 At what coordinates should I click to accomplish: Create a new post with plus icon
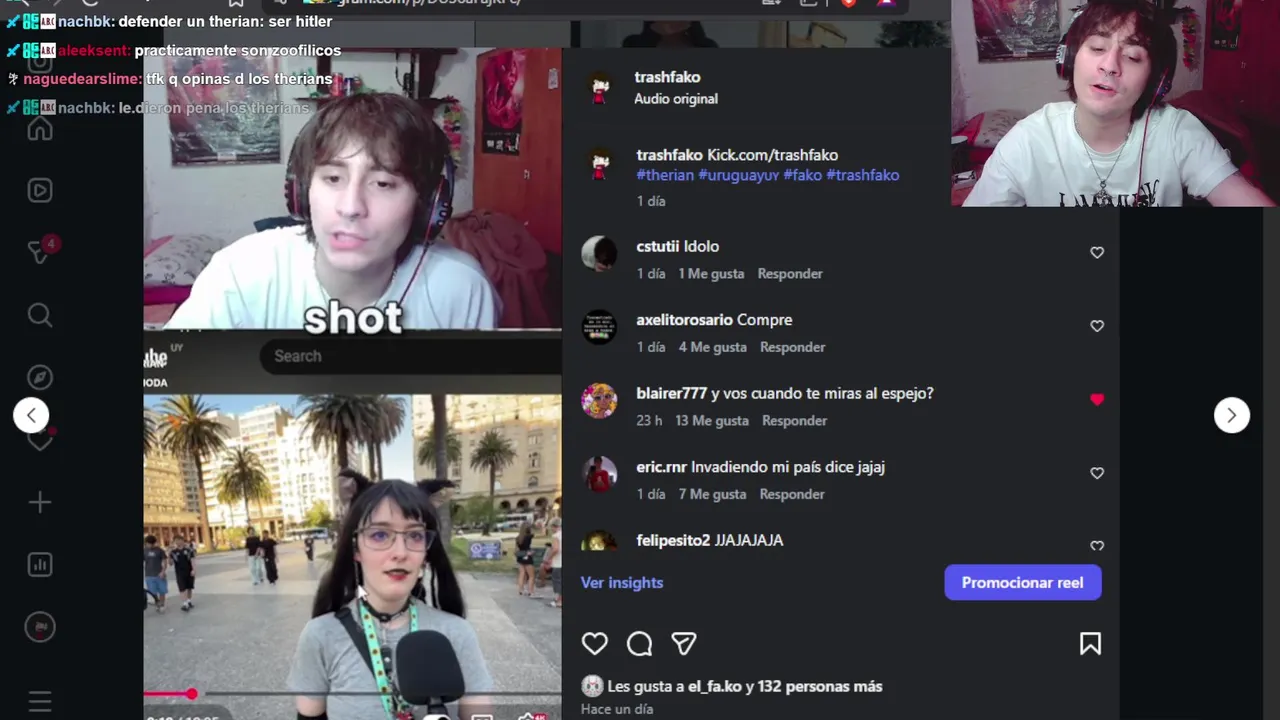40,502
